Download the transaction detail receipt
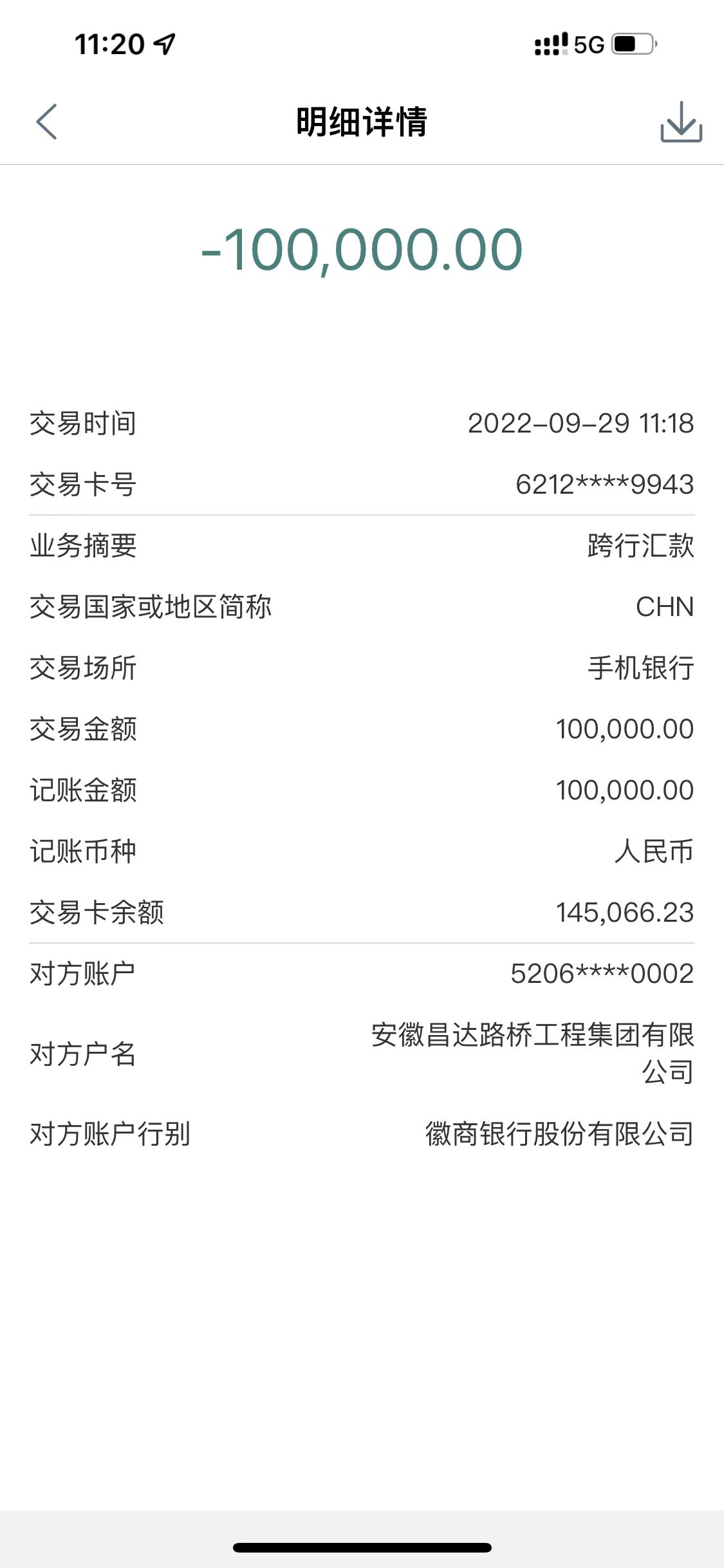The image size is (724, 1568). click(x=680, y=122)
